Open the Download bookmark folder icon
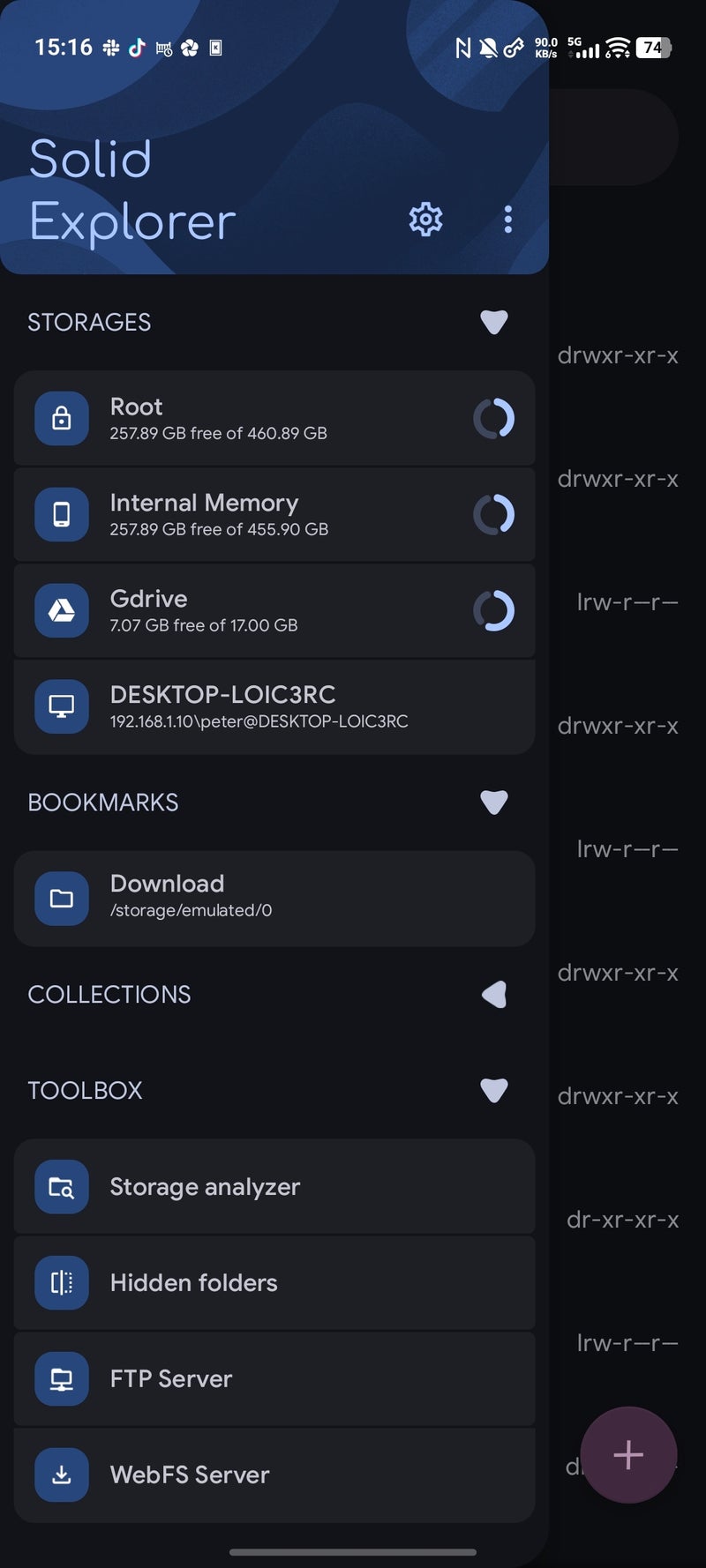The image size is (706, 1568). 61,898
